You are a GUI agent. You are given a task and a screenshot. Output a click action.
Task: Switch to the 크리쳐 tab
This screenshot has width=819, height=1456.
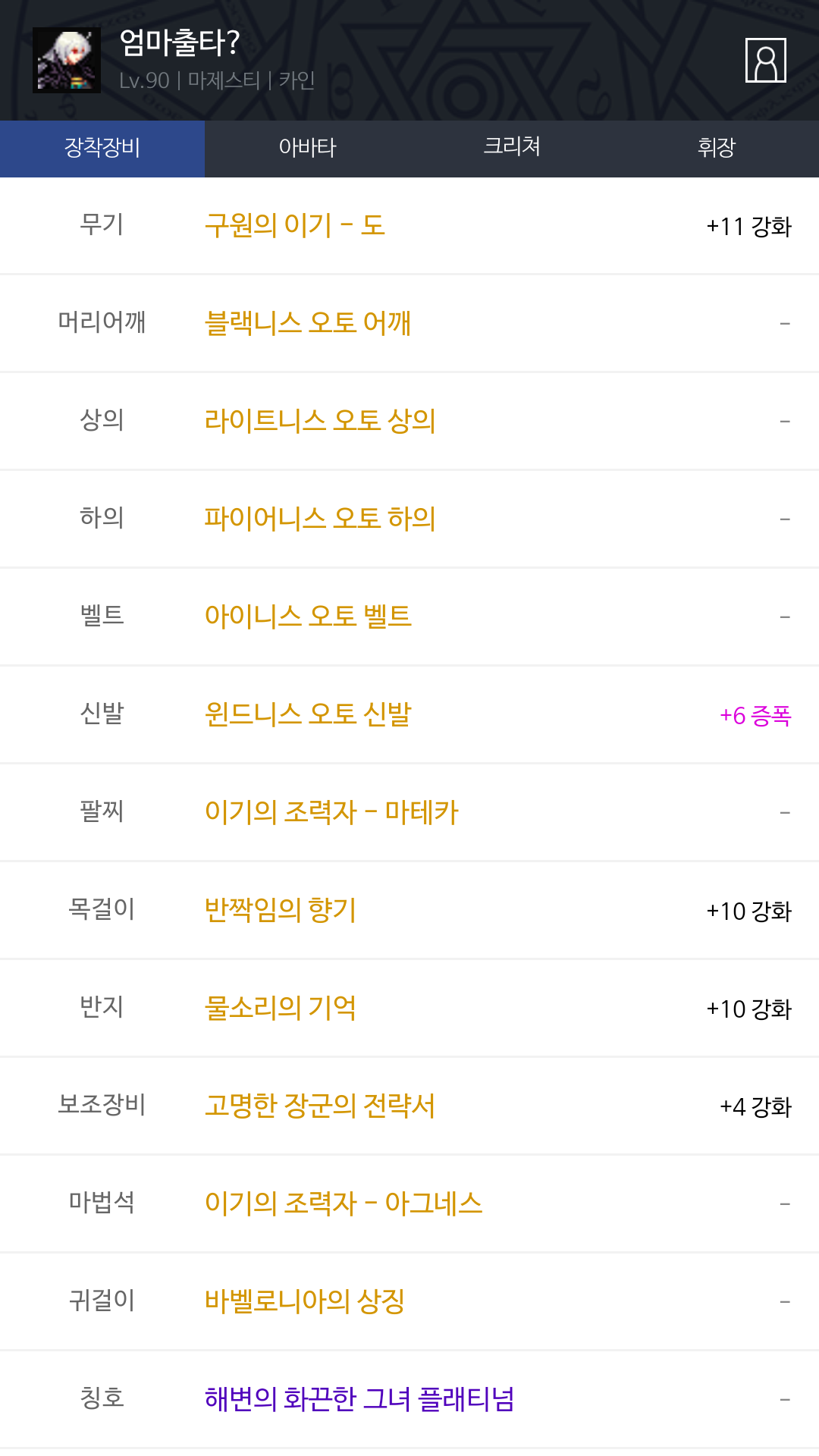[x=512, y=148]
